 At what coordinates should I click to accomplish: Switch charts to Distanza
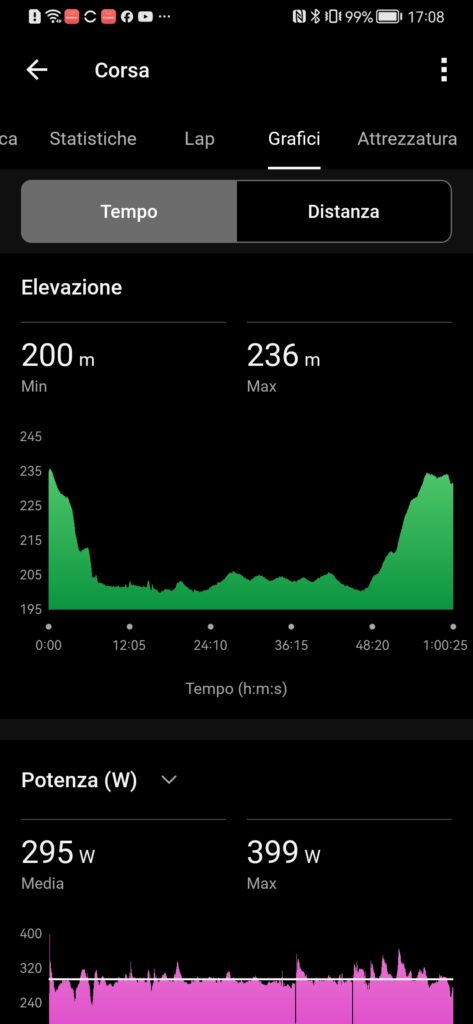(x=344, y=212)
